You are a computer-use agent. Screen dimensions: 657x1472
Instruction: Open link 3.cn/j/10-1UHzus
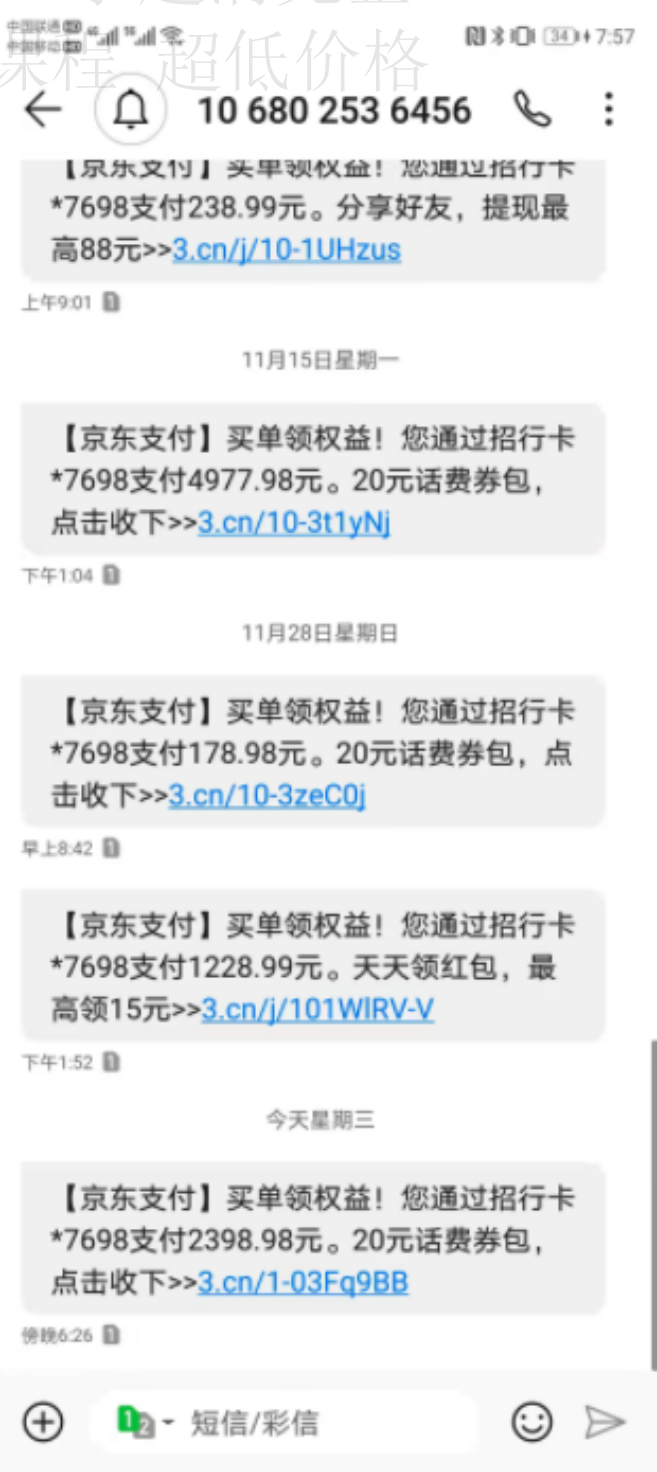click(286, 249)
